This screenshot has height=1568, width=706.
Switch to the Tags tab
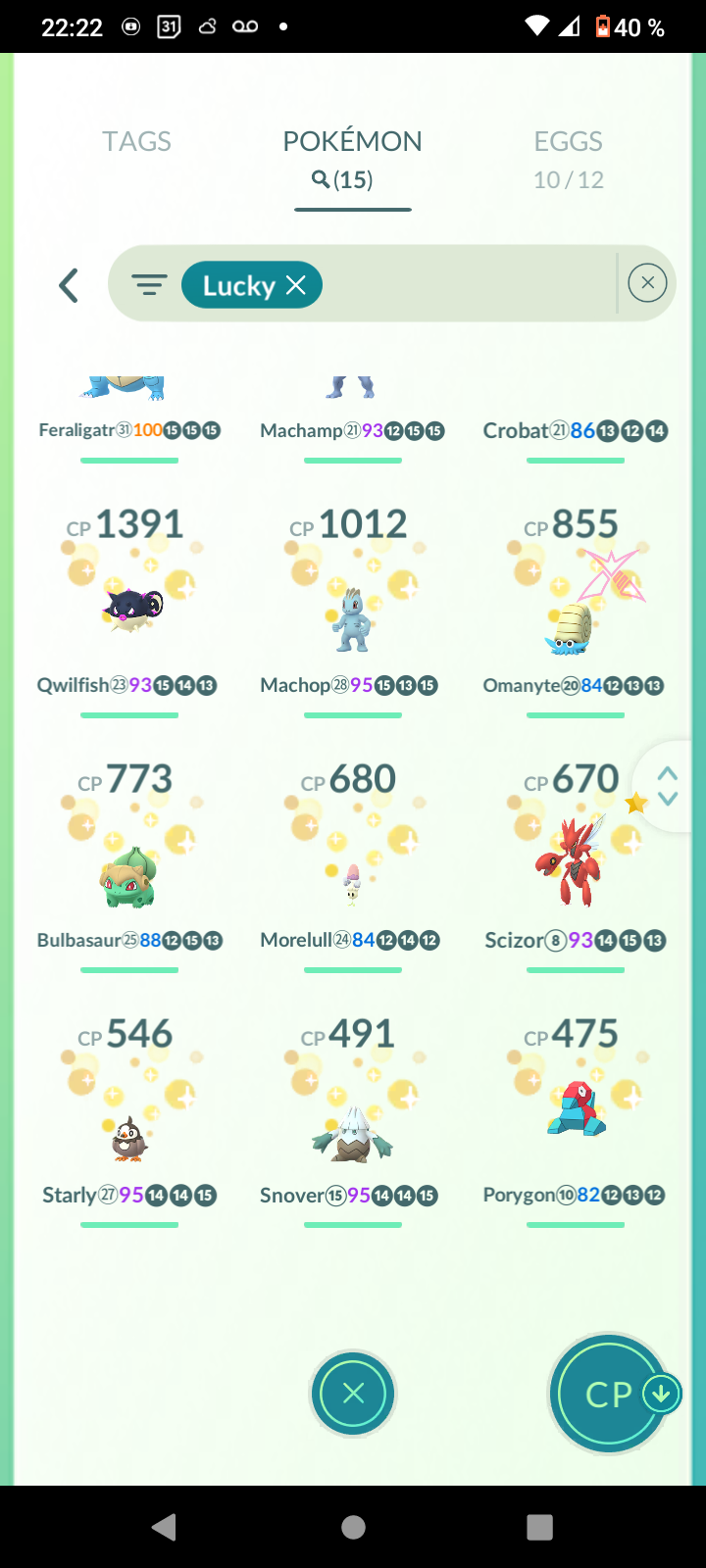tap(136, 142)
